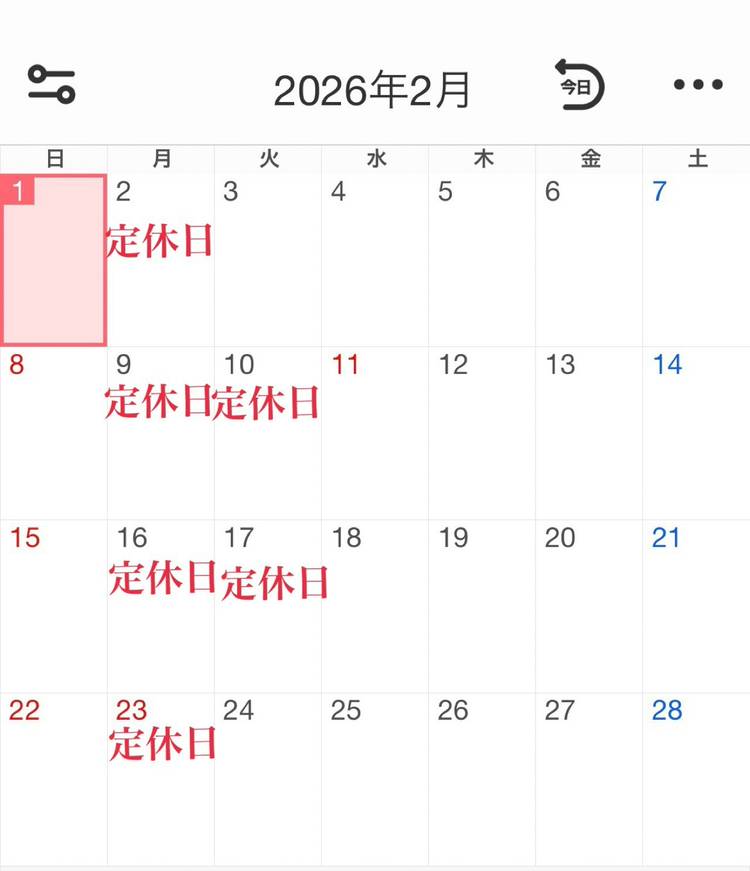Open the 定休日 event on February 23
This screenshot has width=750, height=871.
162,743
